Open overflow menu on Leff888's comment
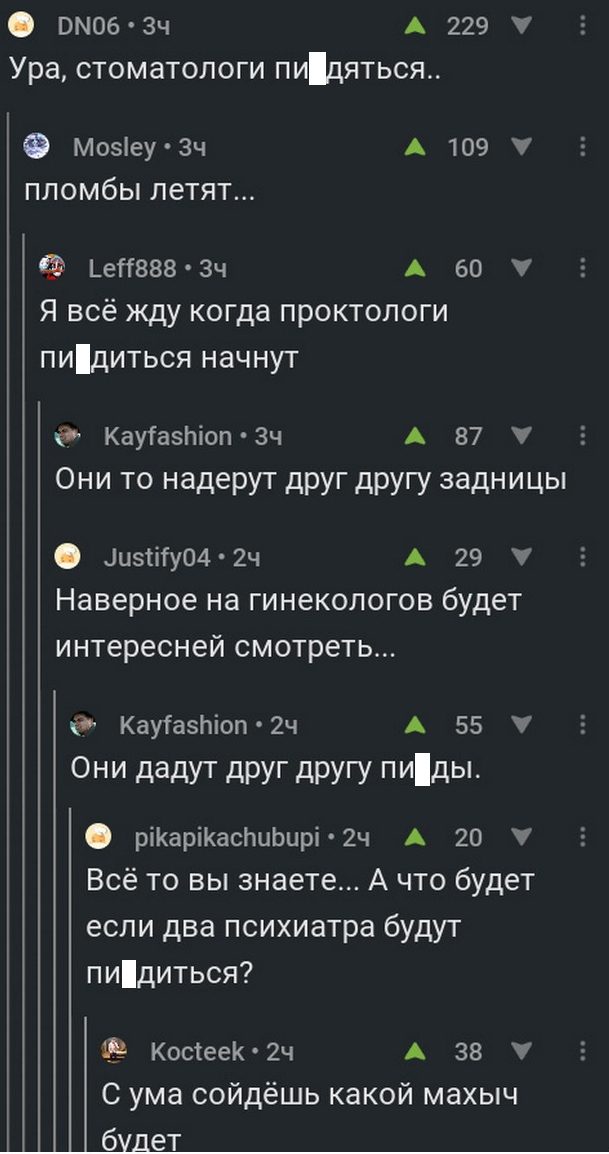Image resolution: width=609 pixels, height=1154 pixels. click(x=583, y=268)
